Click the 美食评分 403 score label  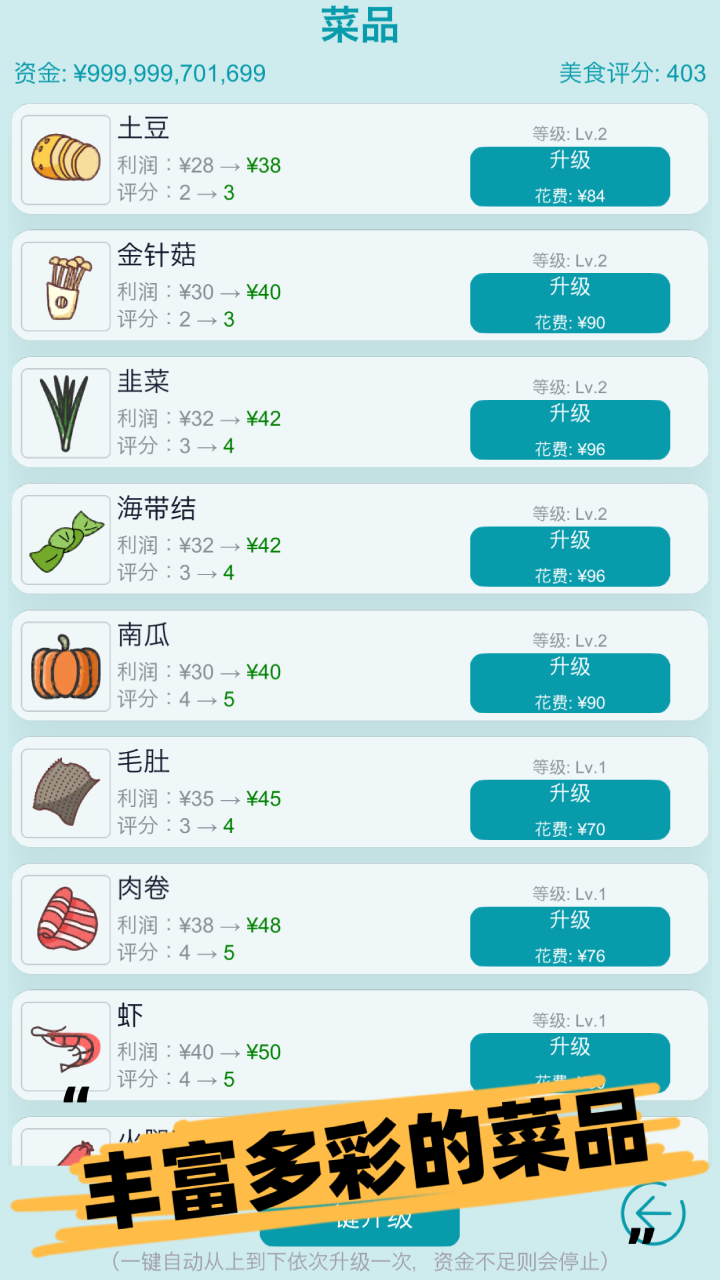tap(631, 72)
